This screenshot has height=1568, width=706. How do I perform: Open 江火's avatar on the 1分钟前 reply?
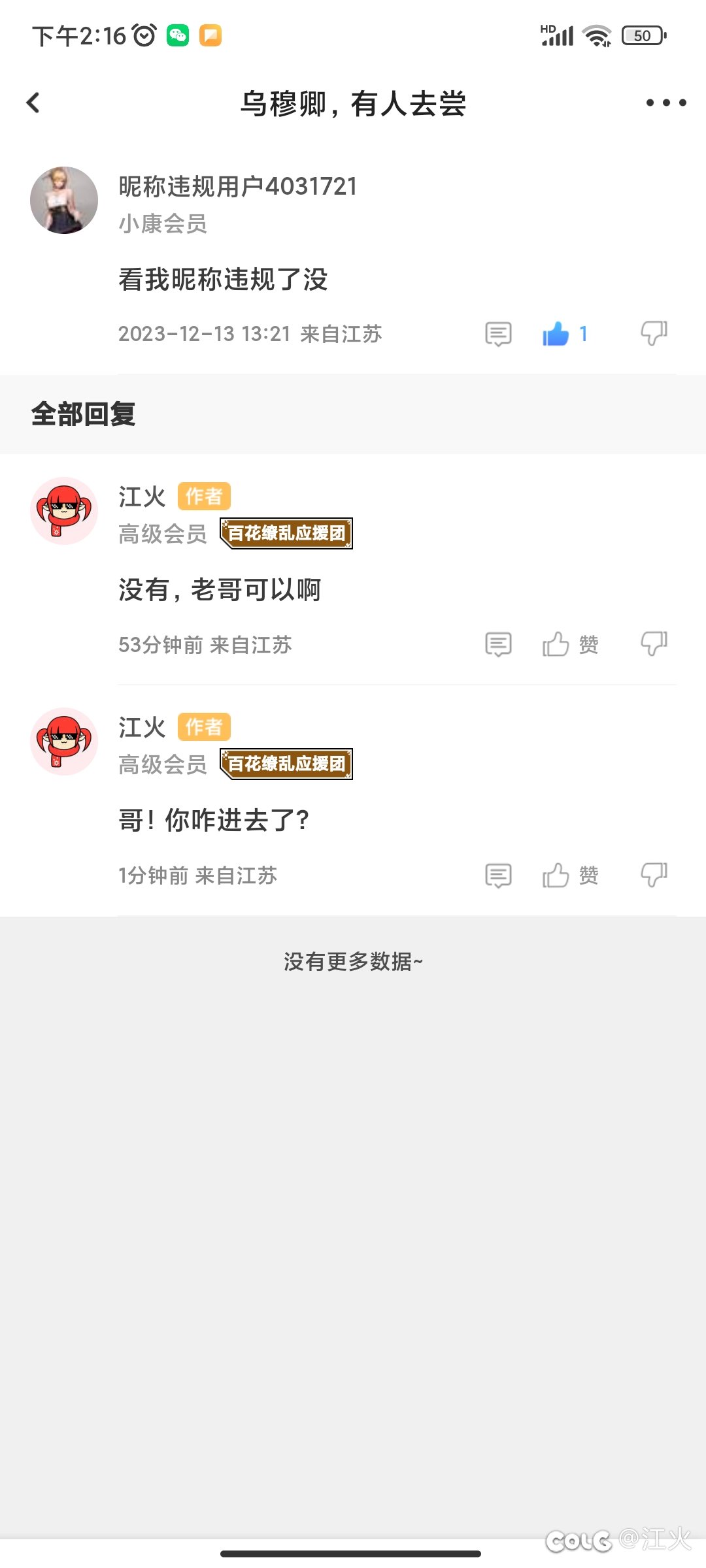[64, 742]
